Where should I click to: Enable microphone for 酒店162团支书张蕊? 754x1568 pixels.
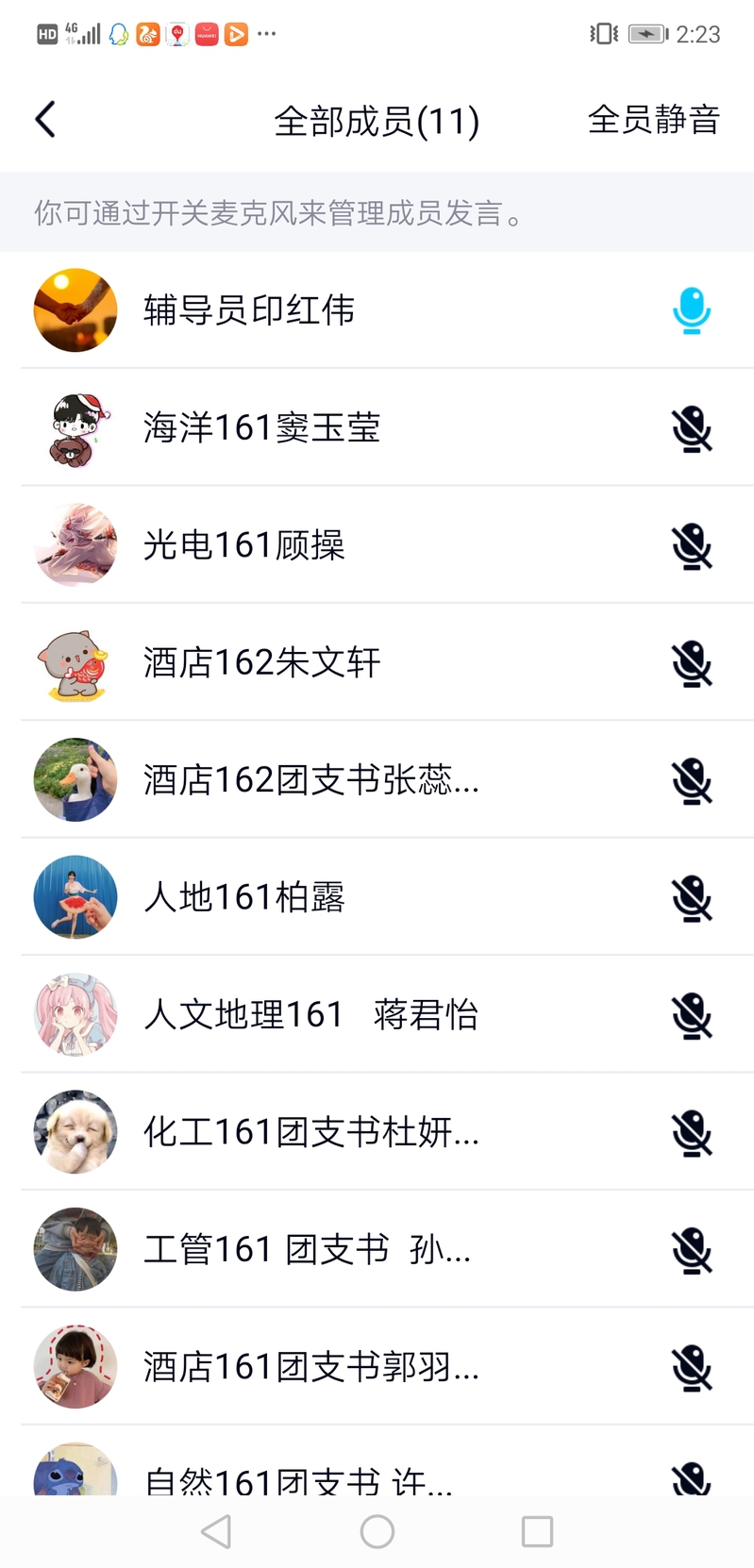(691, 780)
